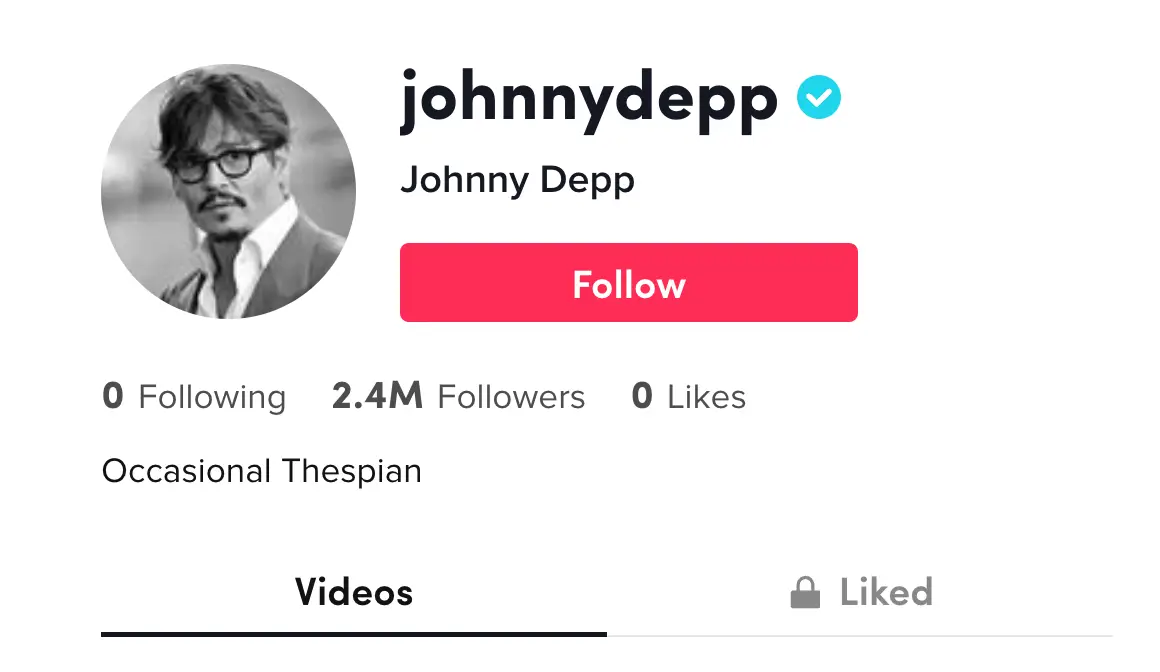The image size is (1160, 672).
Task: Open the locked Liked tab
Action: tap(861, 593)
